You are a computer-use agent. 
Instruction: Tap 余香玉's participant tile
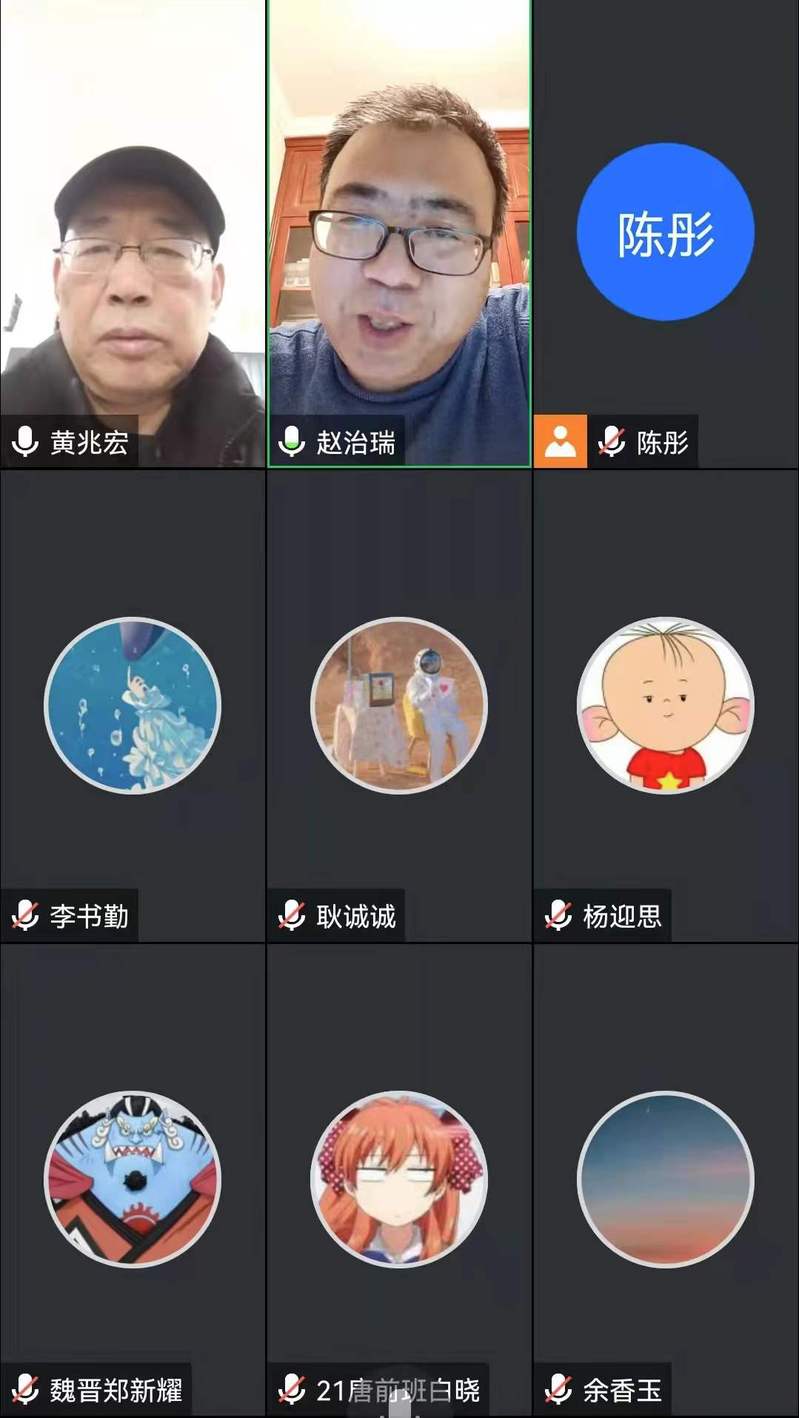[665, 1178]
